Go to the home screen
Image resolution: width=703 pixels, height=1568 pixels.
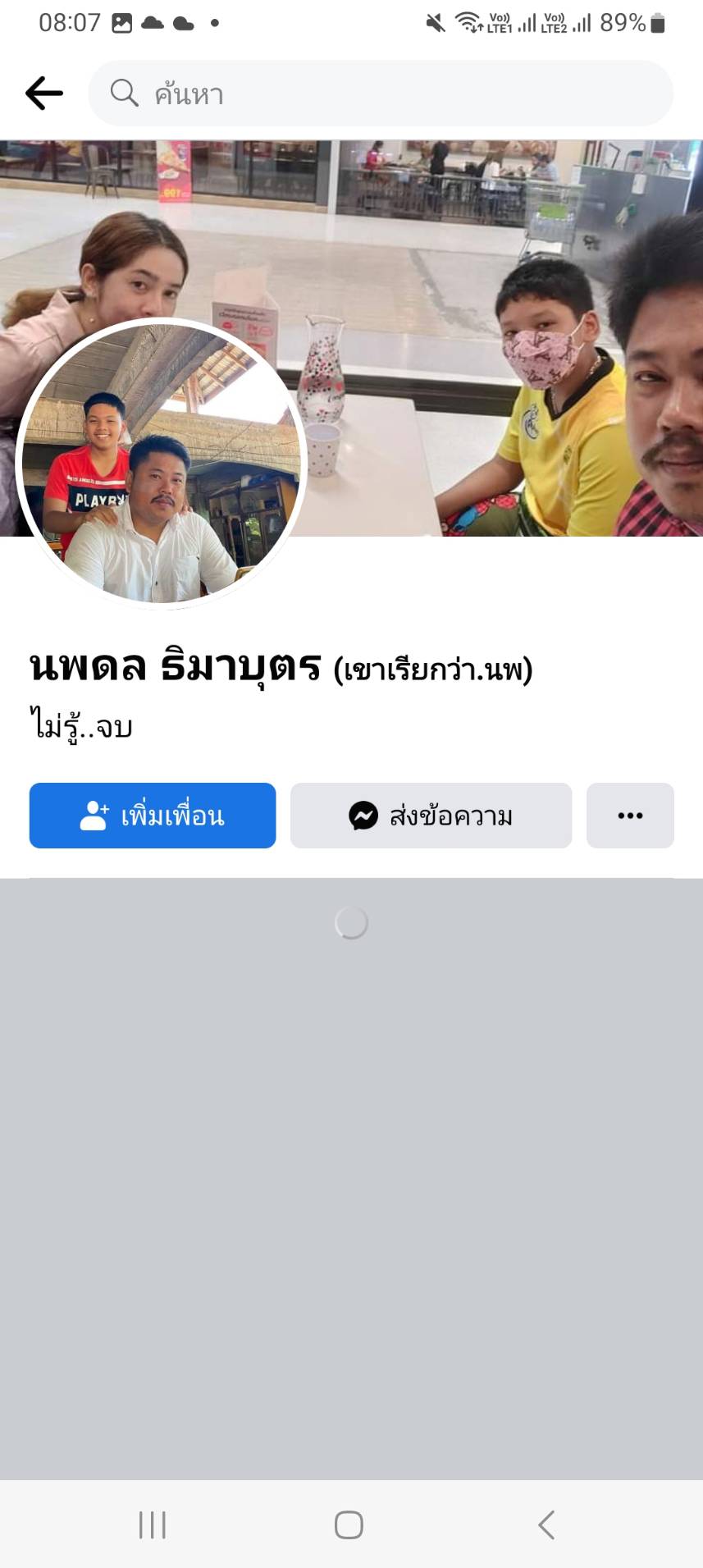pyautogui.click(x=349, y=1525)
